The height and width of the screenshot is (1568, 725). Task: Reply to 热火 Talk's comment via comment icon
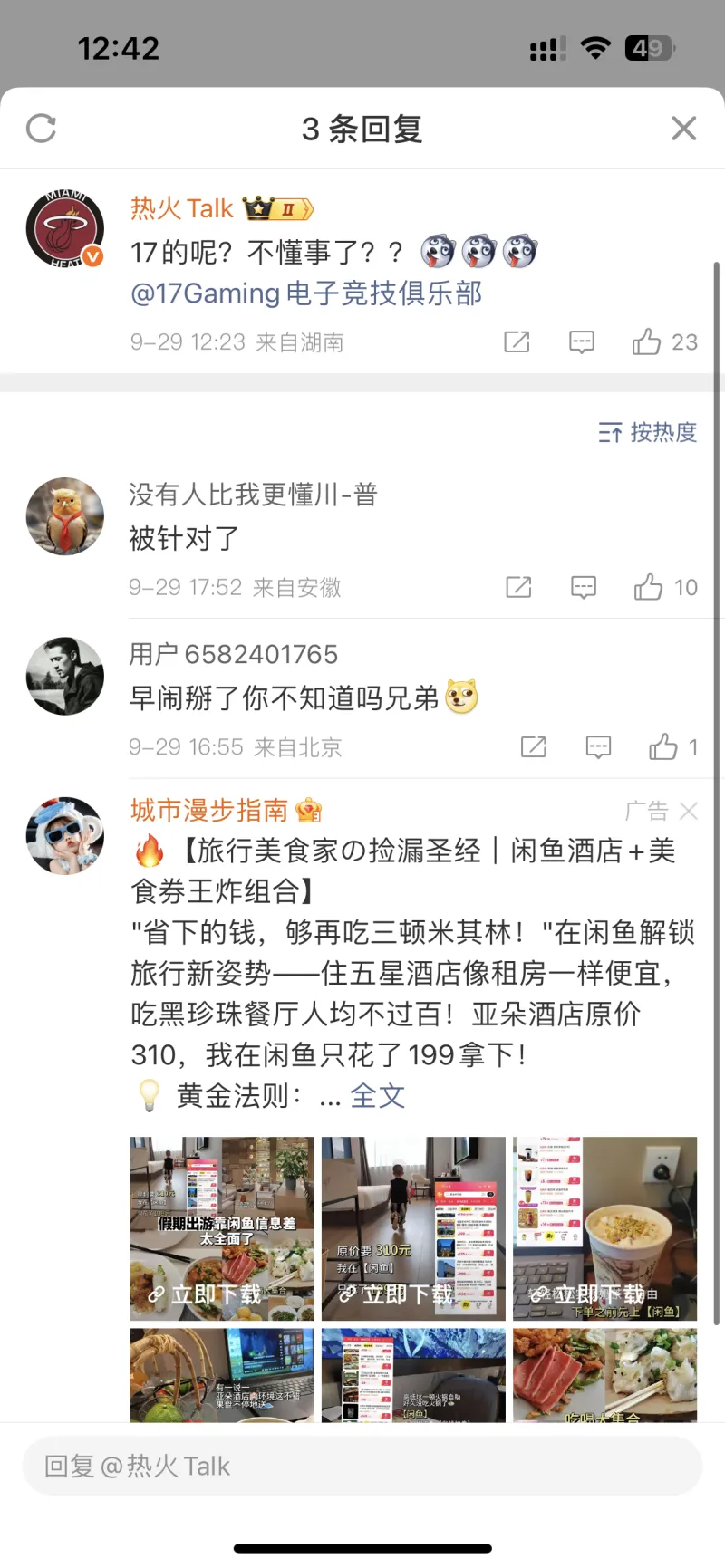(581, 342)
